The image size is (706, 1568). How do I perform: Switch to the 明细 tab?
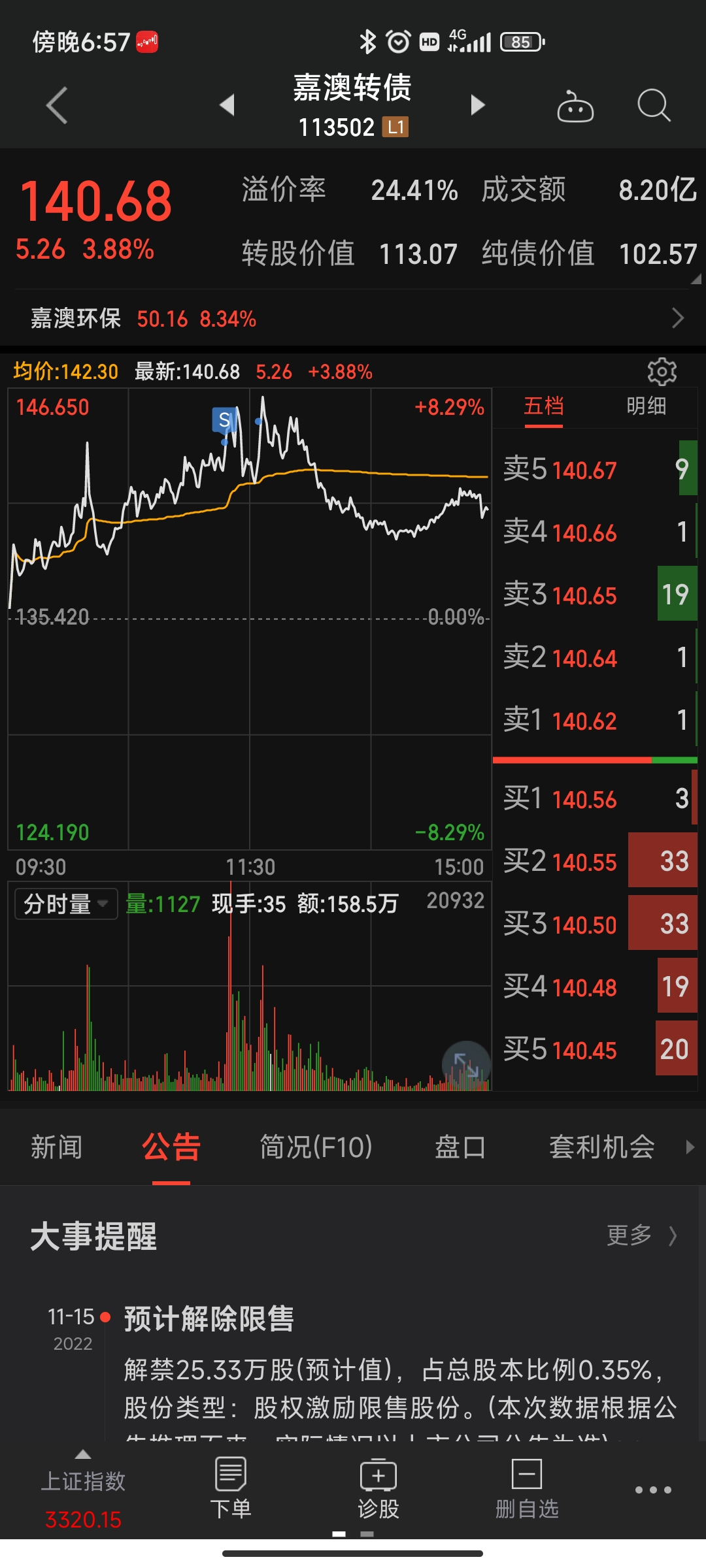click(646, 406)
